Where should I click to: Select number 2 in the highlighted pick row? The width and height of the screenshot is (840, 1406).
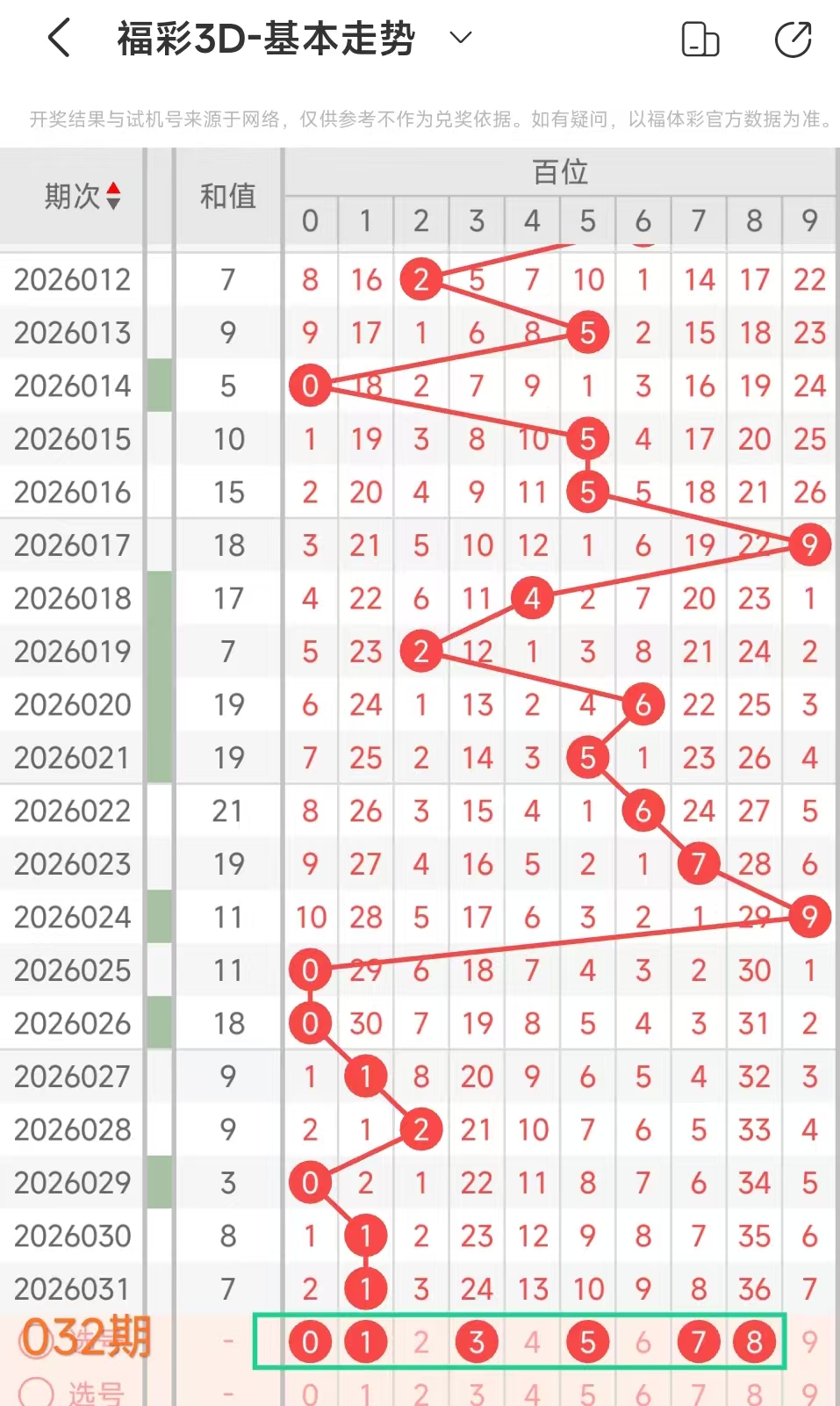pyautogui.click(x=421, y=1342)
